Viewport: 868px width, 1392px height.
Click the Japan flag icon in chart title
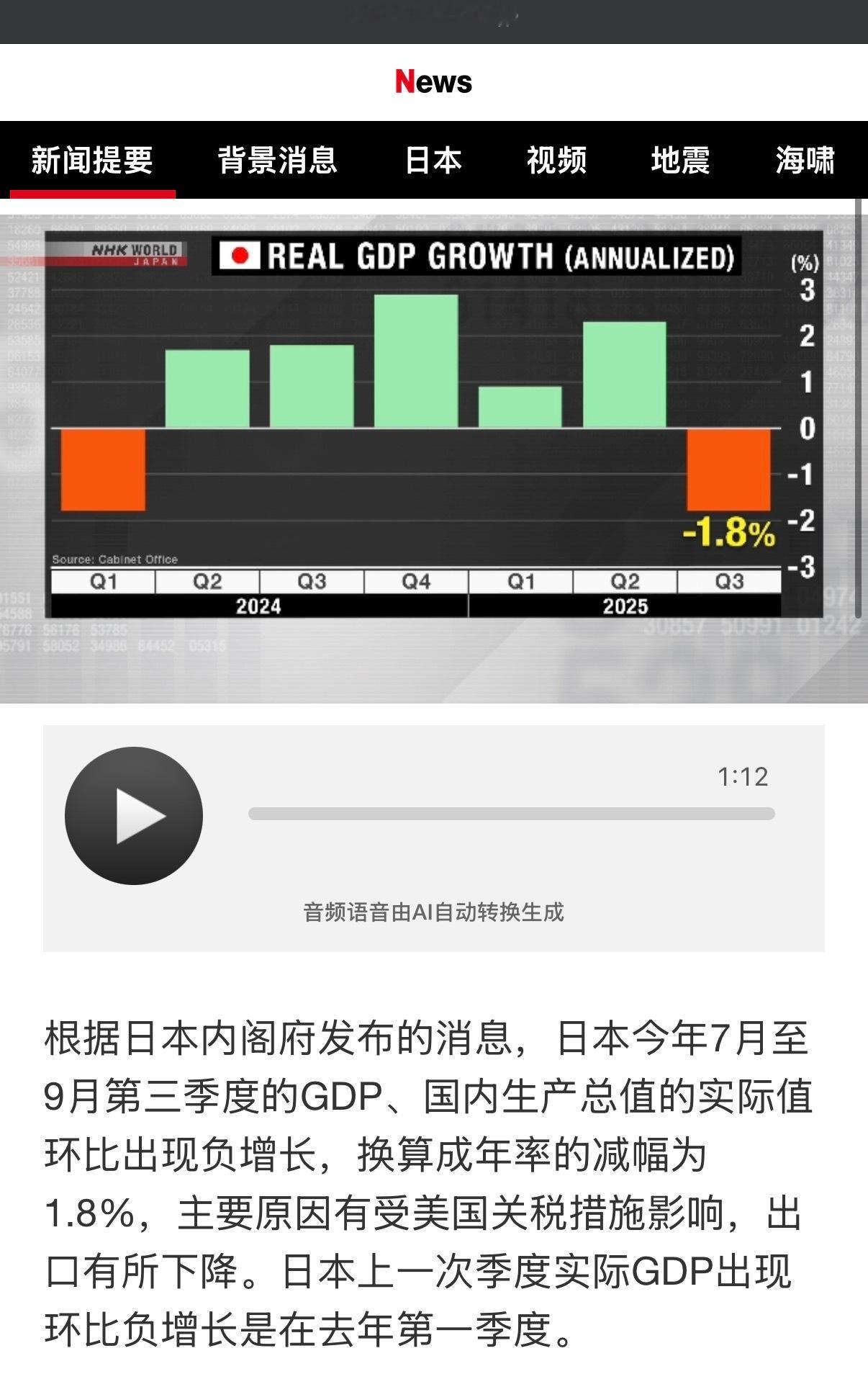pyautogui.click(x=240, y=256)
